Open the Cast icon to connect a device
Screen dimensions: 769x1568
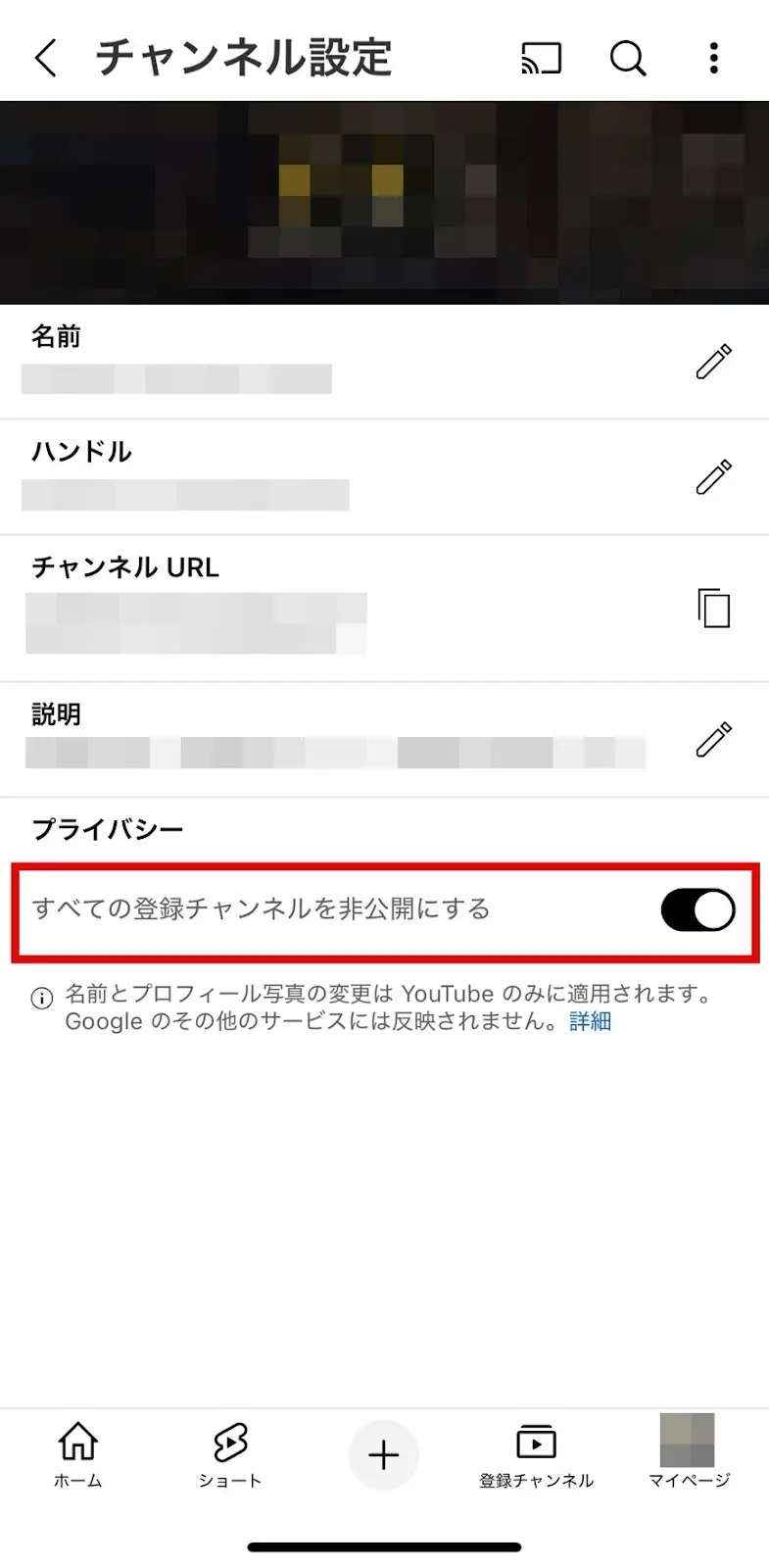pyautogui.click(x=540, y=58)
